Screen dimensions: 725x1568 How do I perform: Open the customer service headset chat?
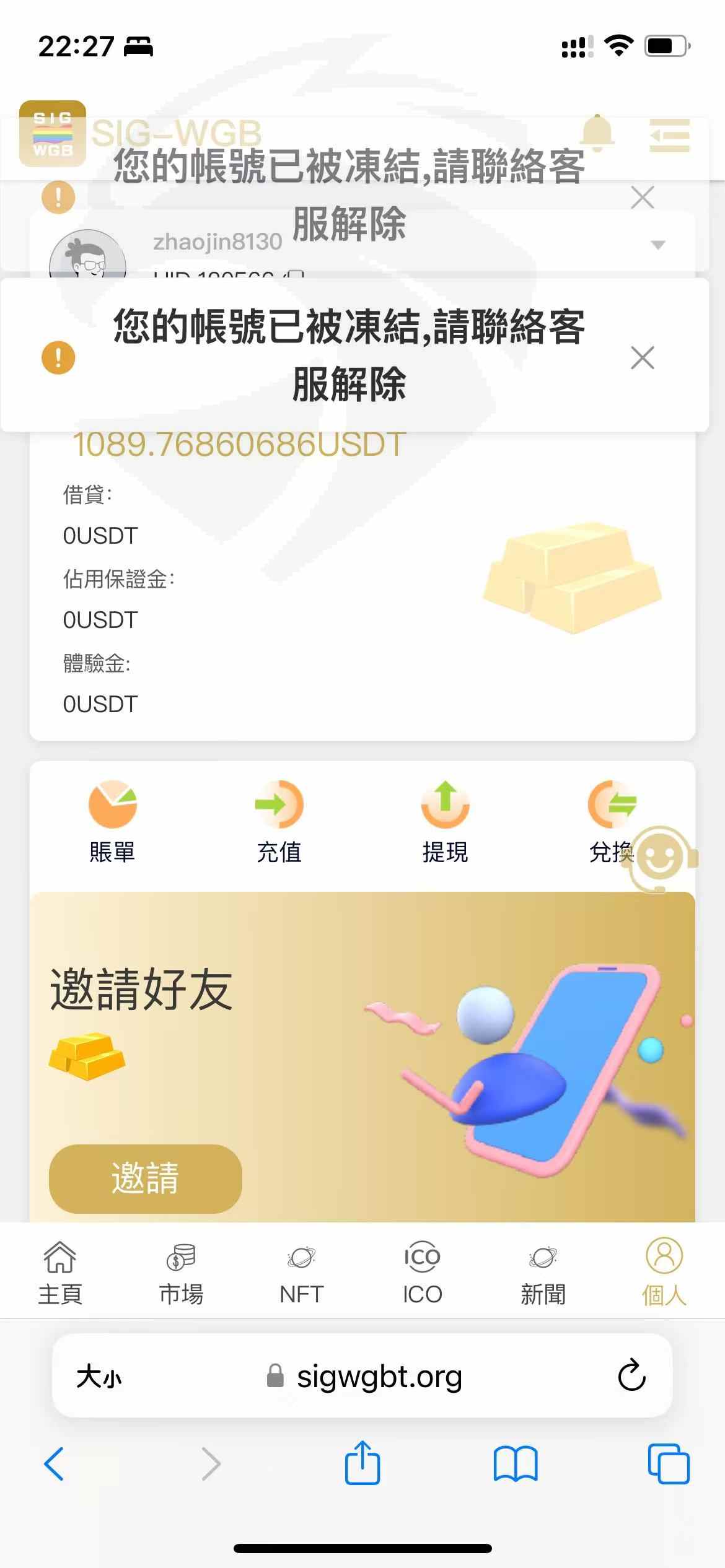pos(661,859)
